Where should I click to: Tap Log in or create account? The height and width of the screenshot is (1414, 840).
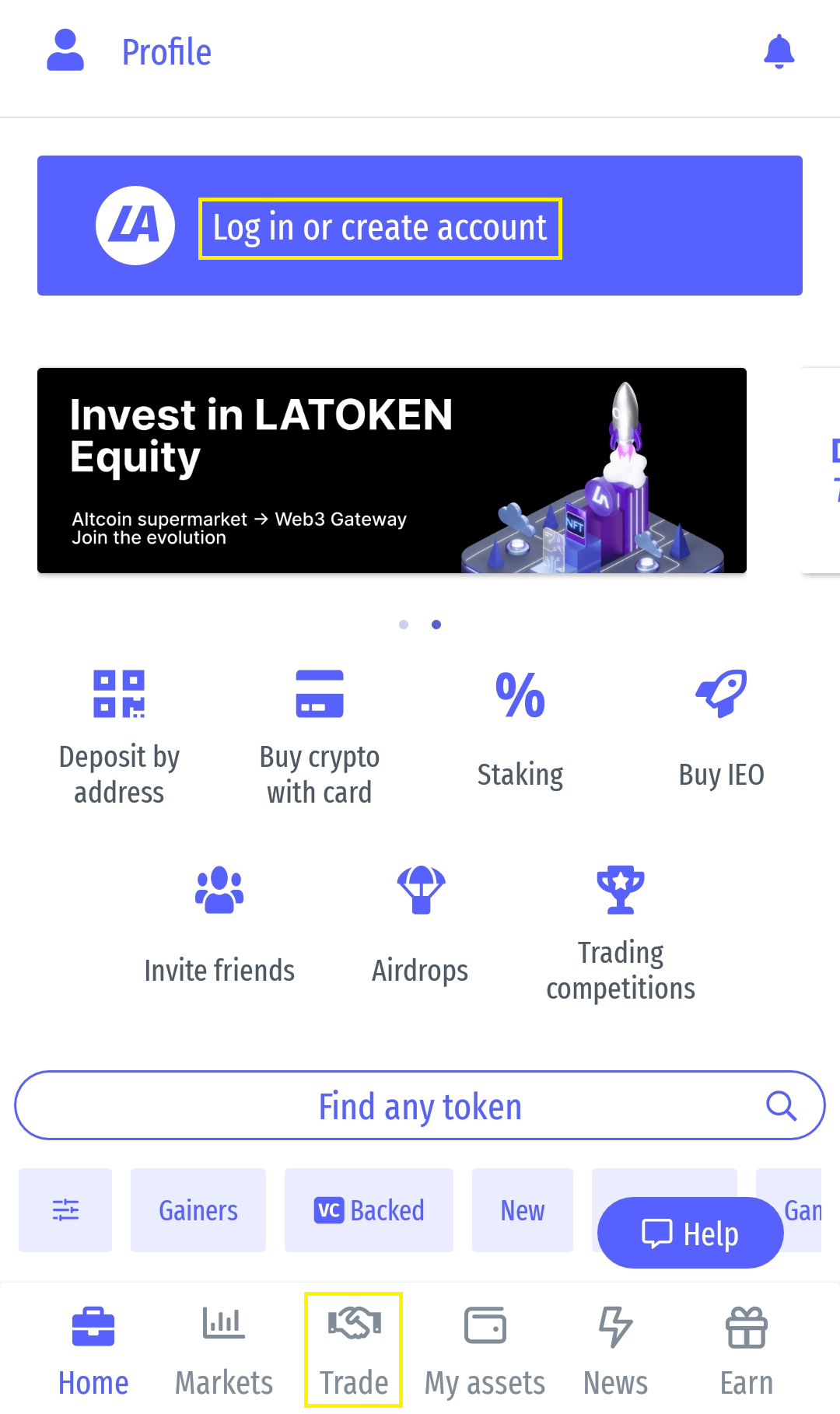[x=380, y=228]
